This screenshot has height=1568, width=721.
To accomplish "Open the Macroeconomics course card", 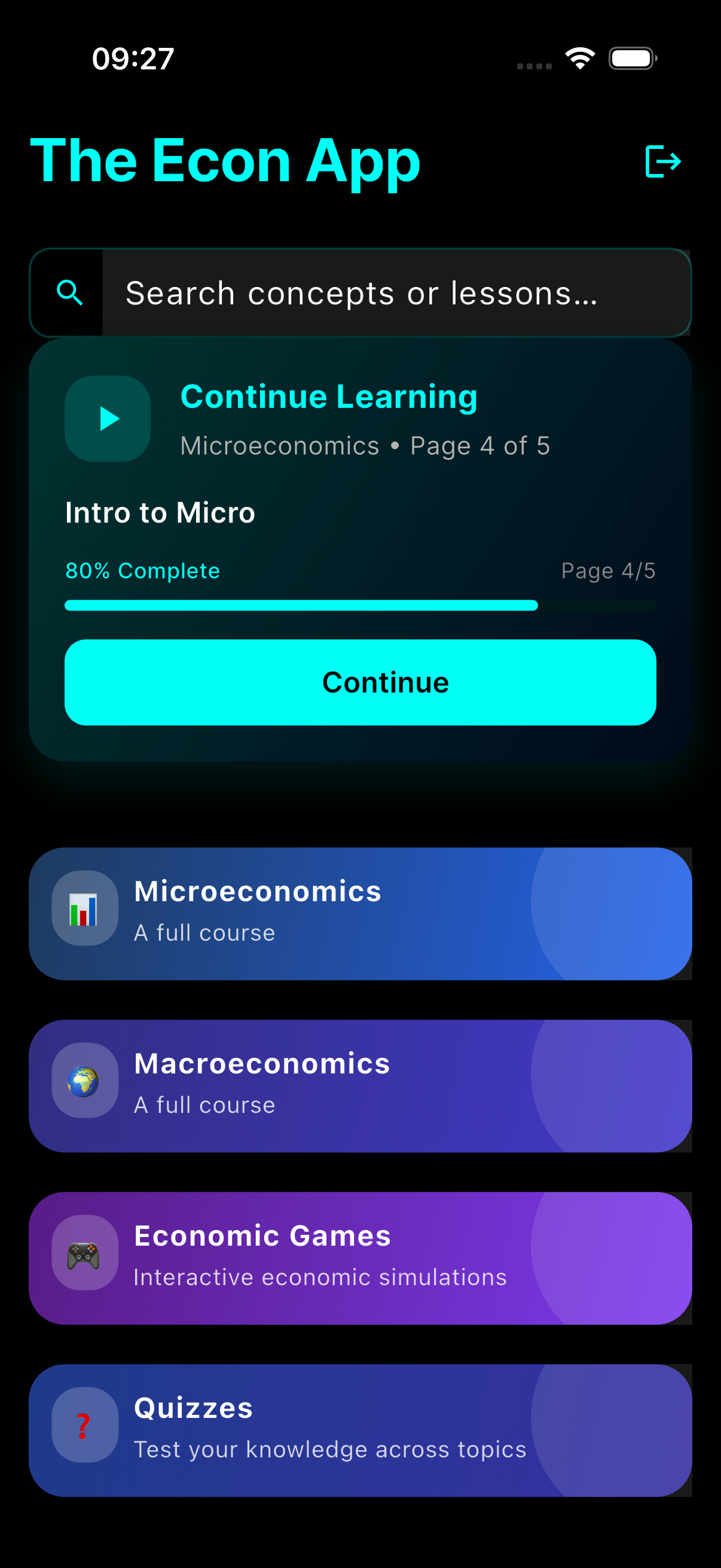I will tap(360, 1085).
